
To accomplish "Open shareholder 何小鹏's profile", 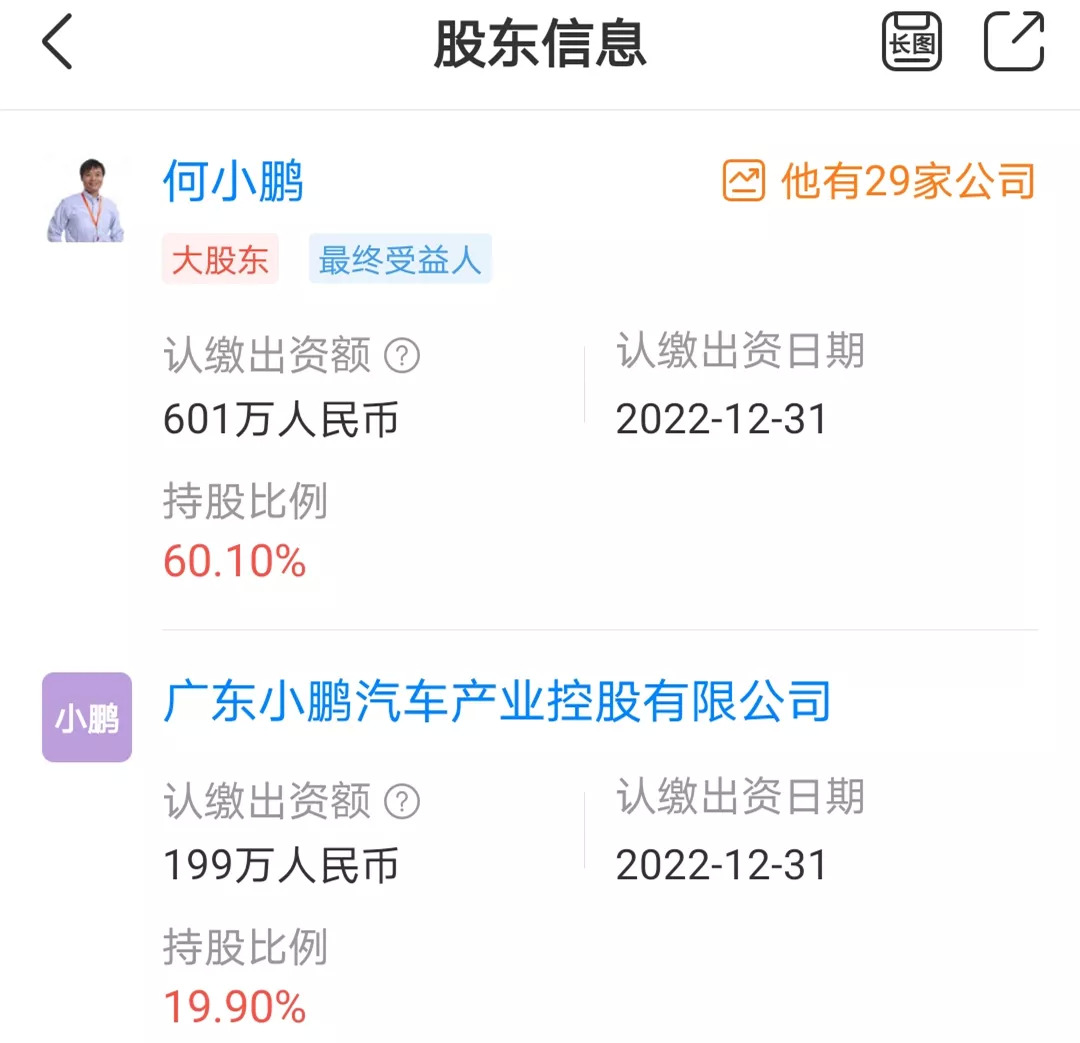I will tap(233, 181).
